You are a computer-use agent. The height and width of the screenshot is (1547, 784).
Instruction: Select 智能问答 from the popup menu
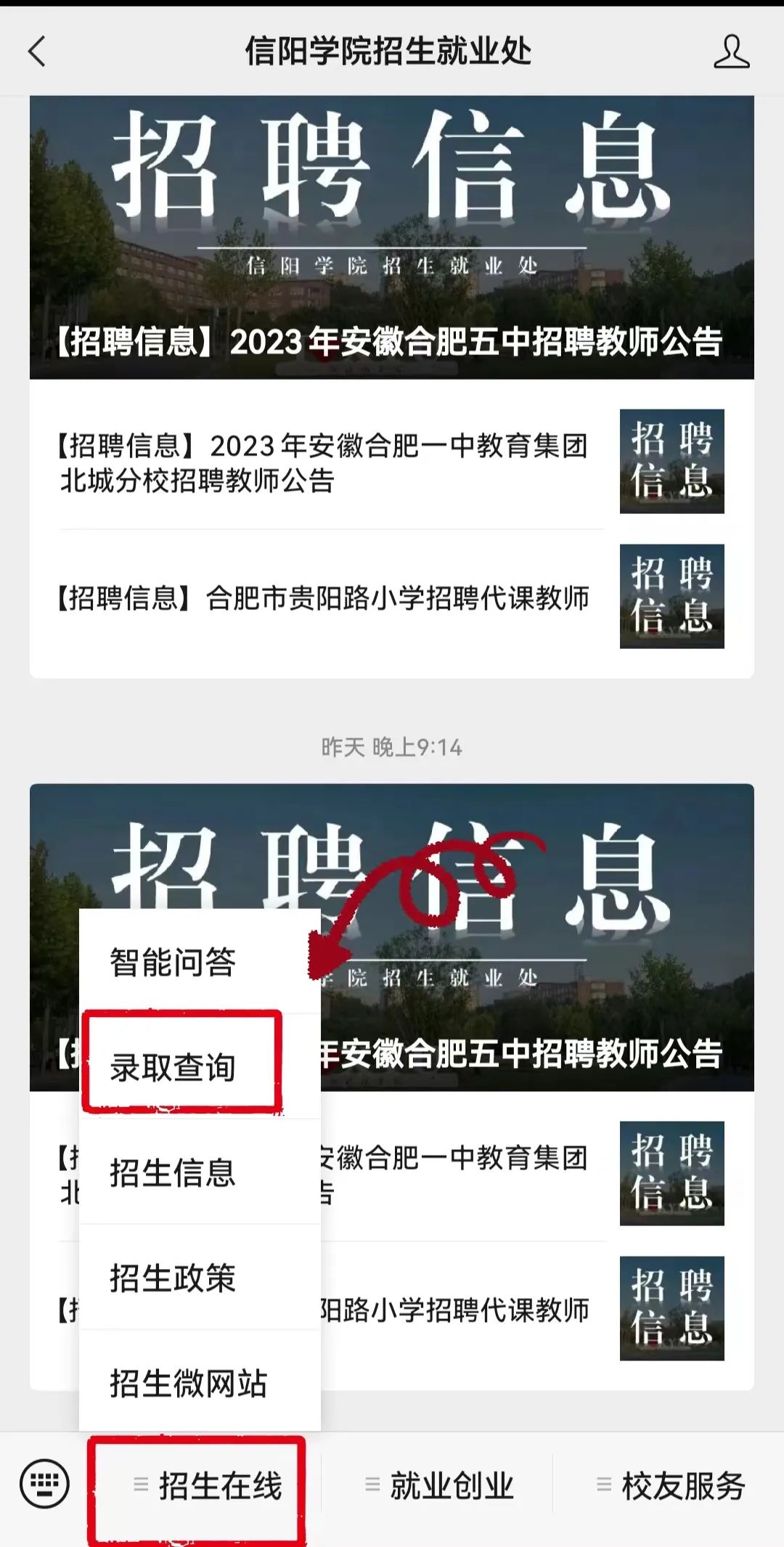pos(173,963)
